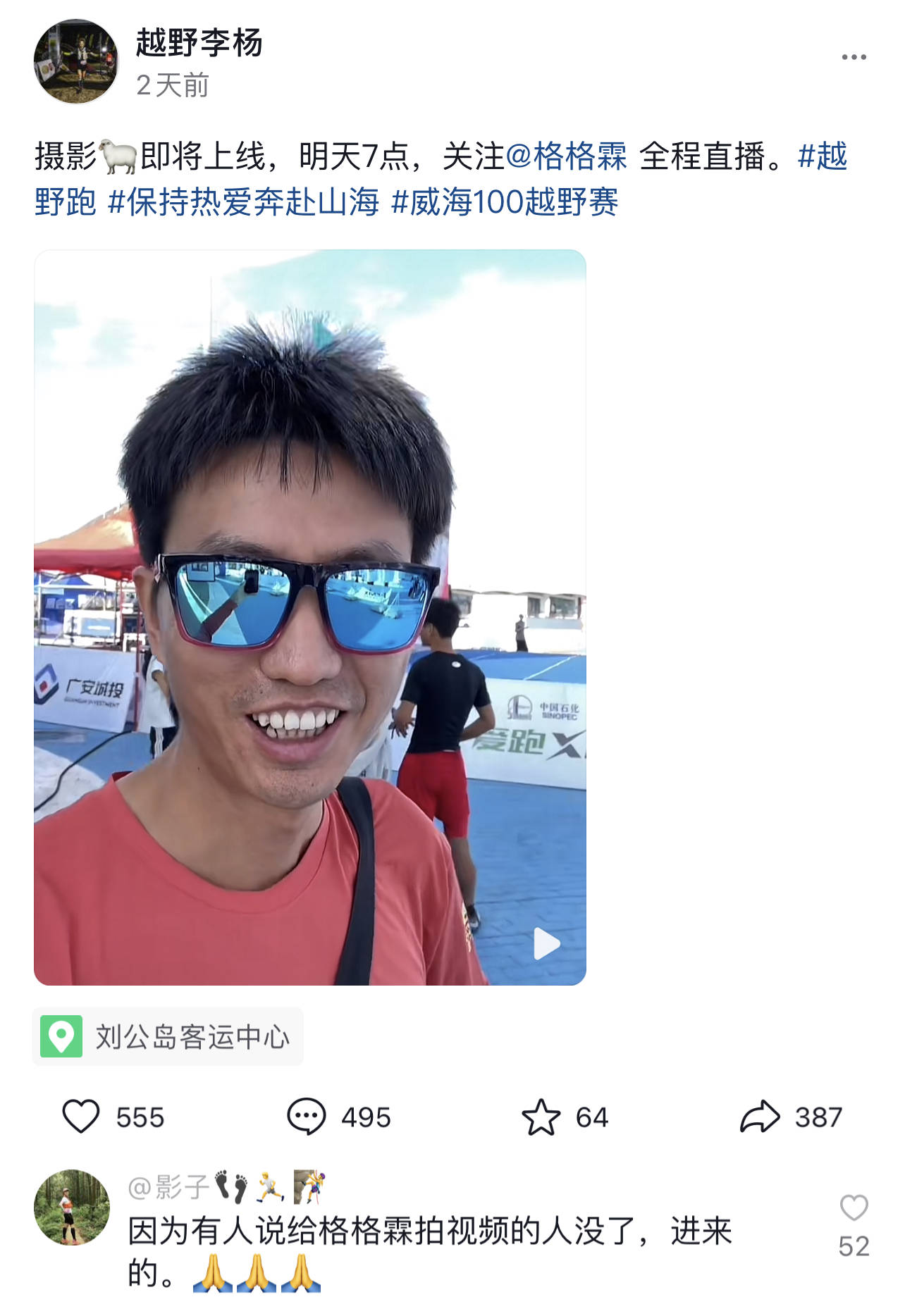This screenshot has width=905, height=1316.
Task: Open the post's three-dot overflow menu
Action: 854,57
